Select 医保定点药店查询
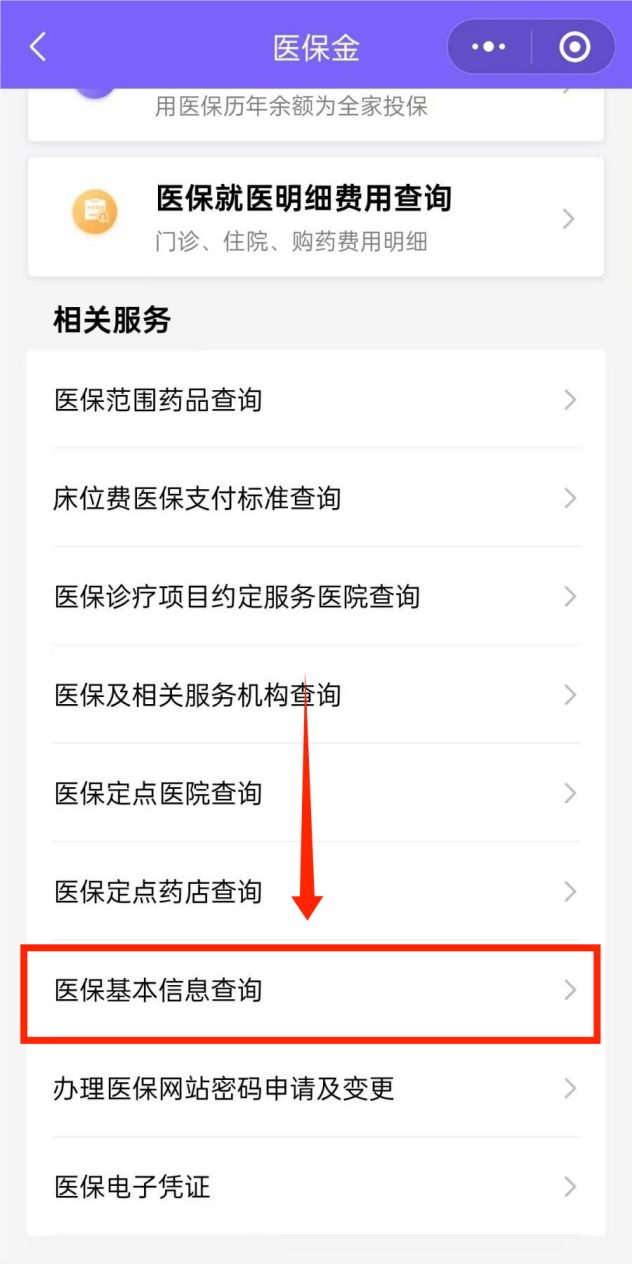This screenshot has height=1264, width=632. 315,891
